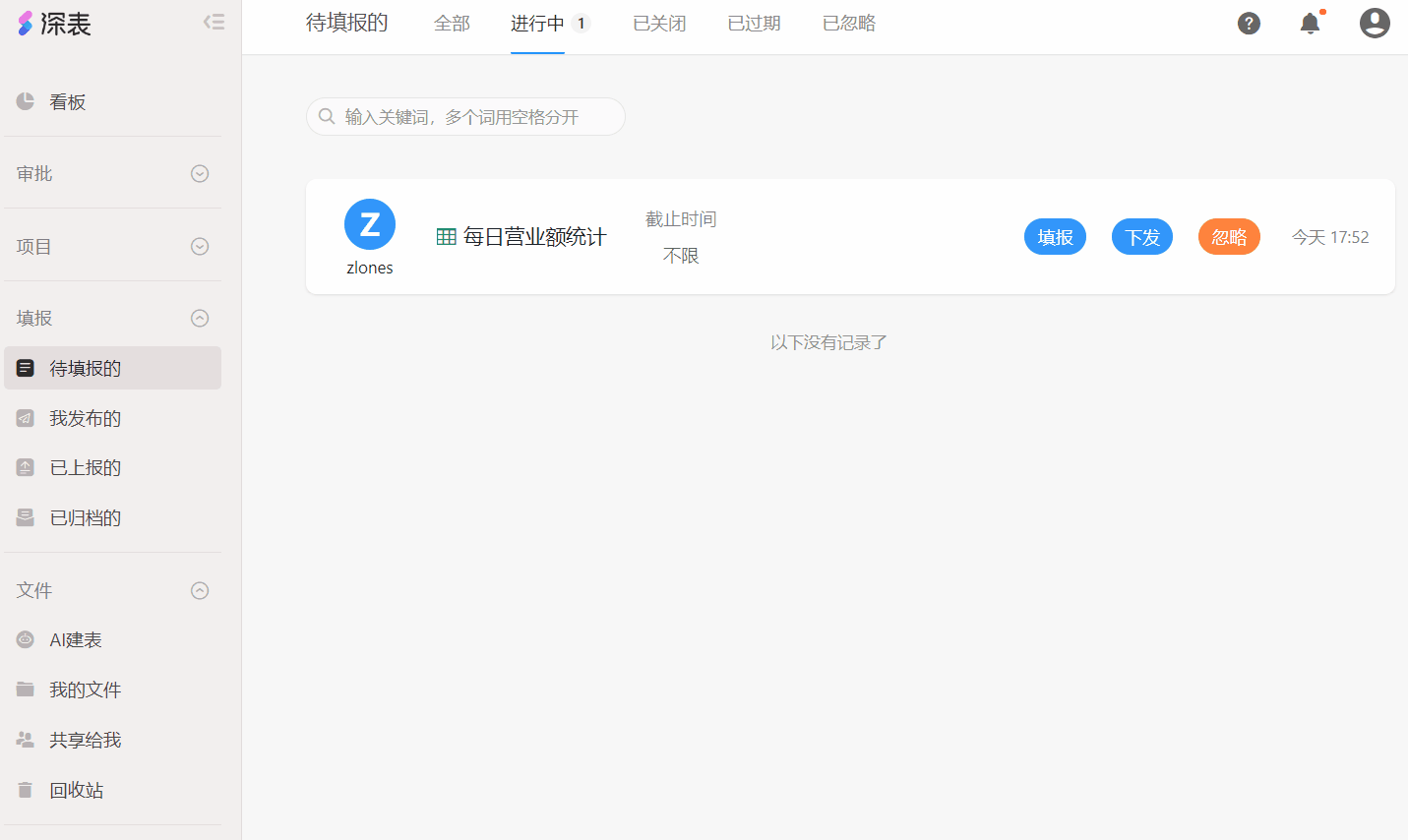
Task: Switch to the 已关闭 tab
Action: tap(659, 24)
